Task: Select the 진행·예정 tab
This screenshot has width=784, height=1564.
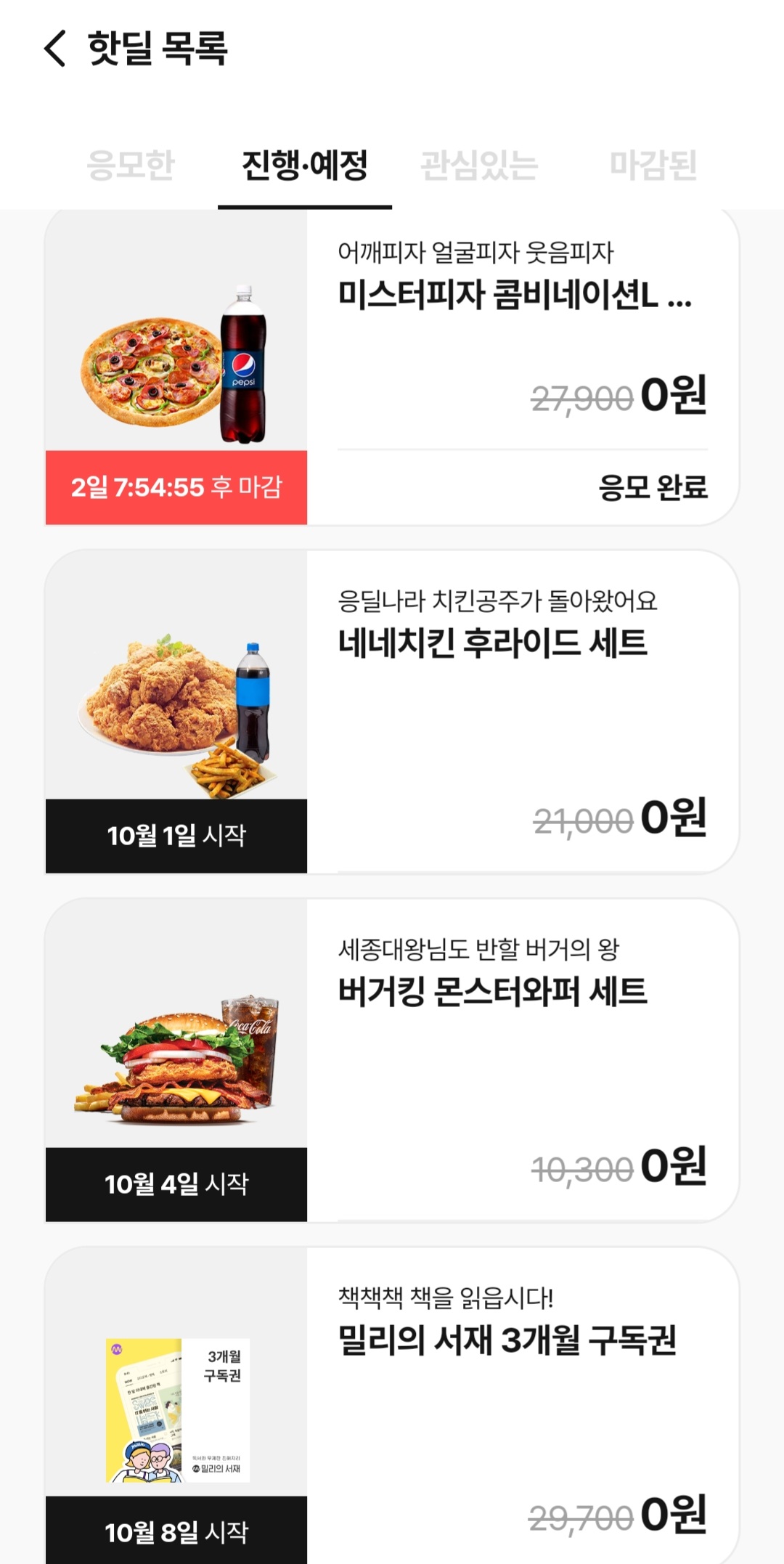Action: [305, 165]
